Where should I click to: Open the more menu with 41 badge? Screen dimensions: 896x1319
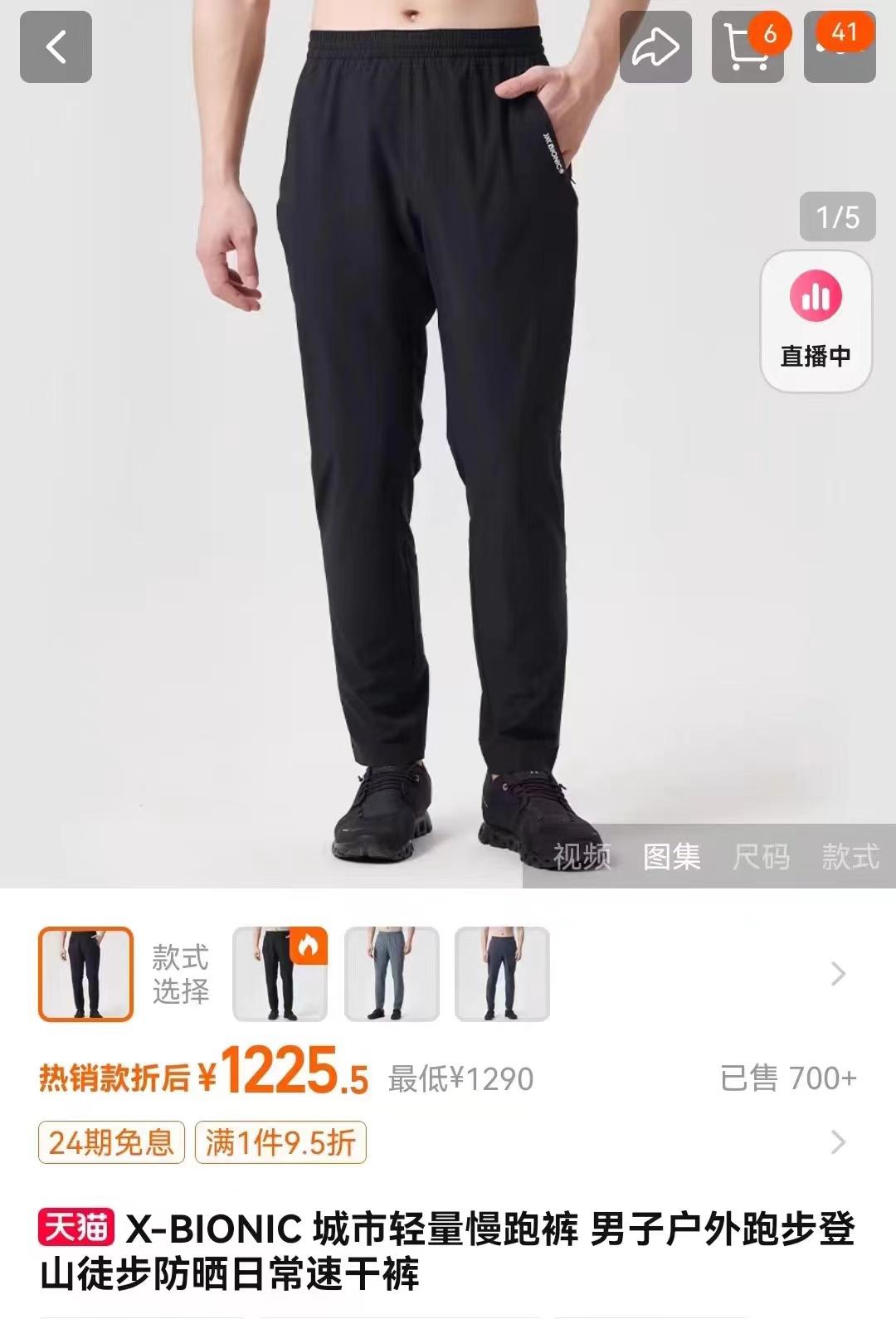tap(840, 47)
